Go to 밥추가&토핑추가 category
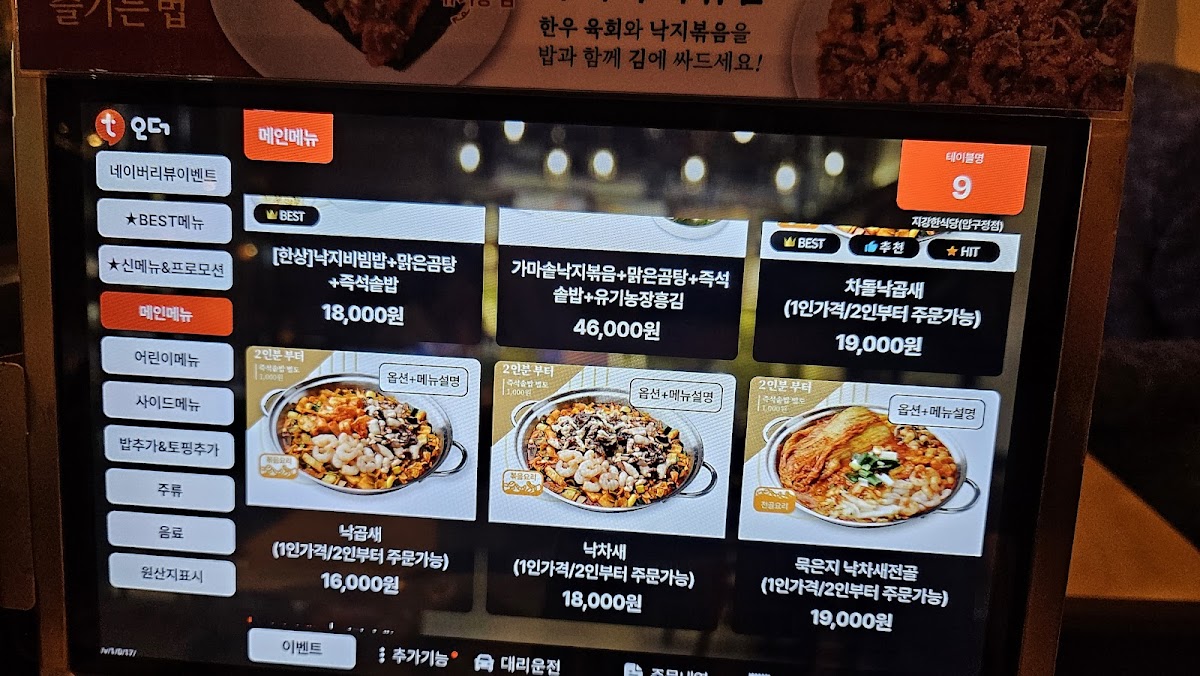The height and width of the screenshot is (676, 1200). tap(170, 447)
